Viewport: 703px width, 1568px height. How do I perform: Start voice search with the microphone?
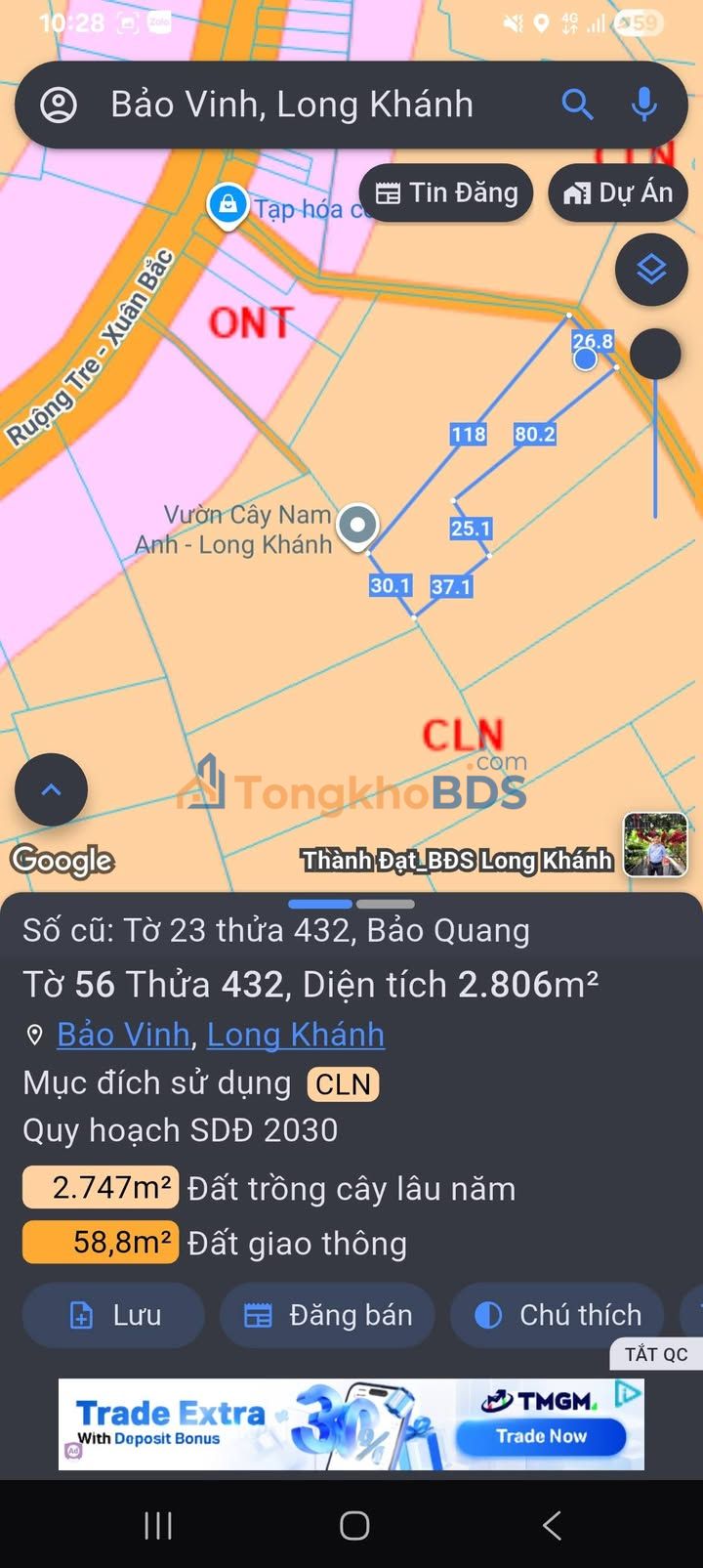point(643,105)
